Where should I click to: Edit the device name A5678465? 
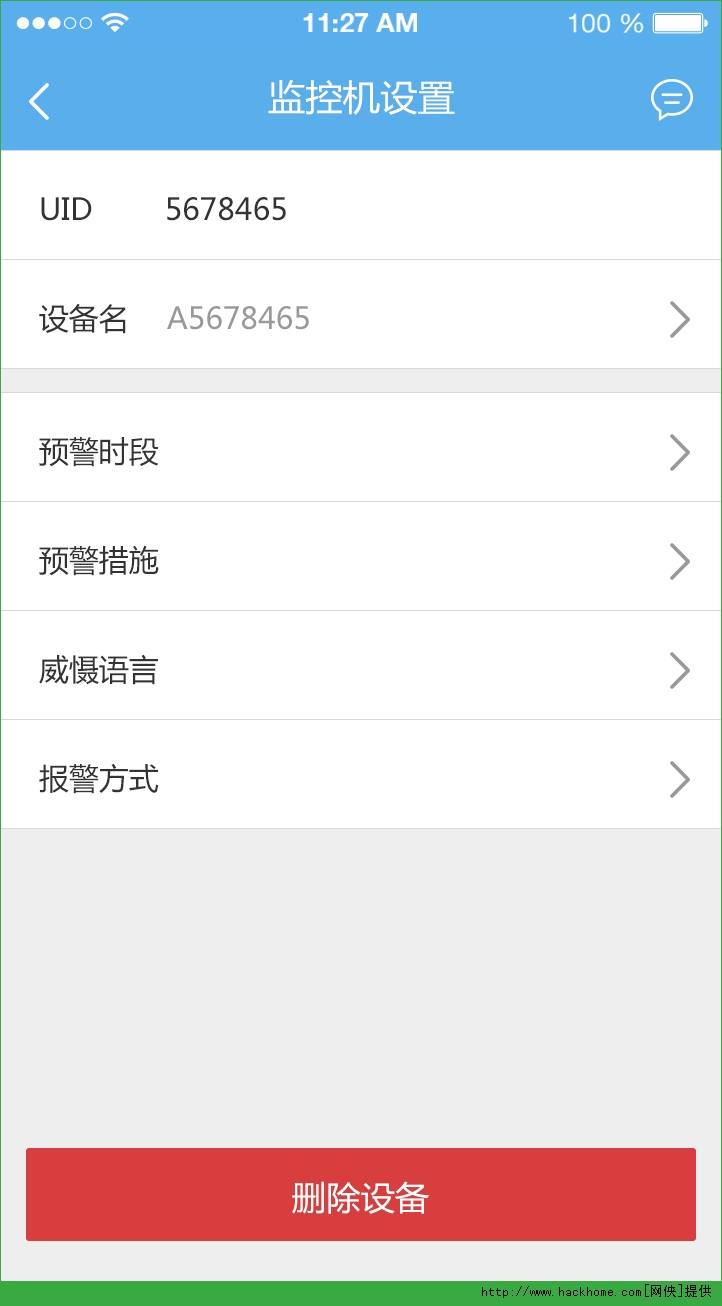[x=360, y=319]
